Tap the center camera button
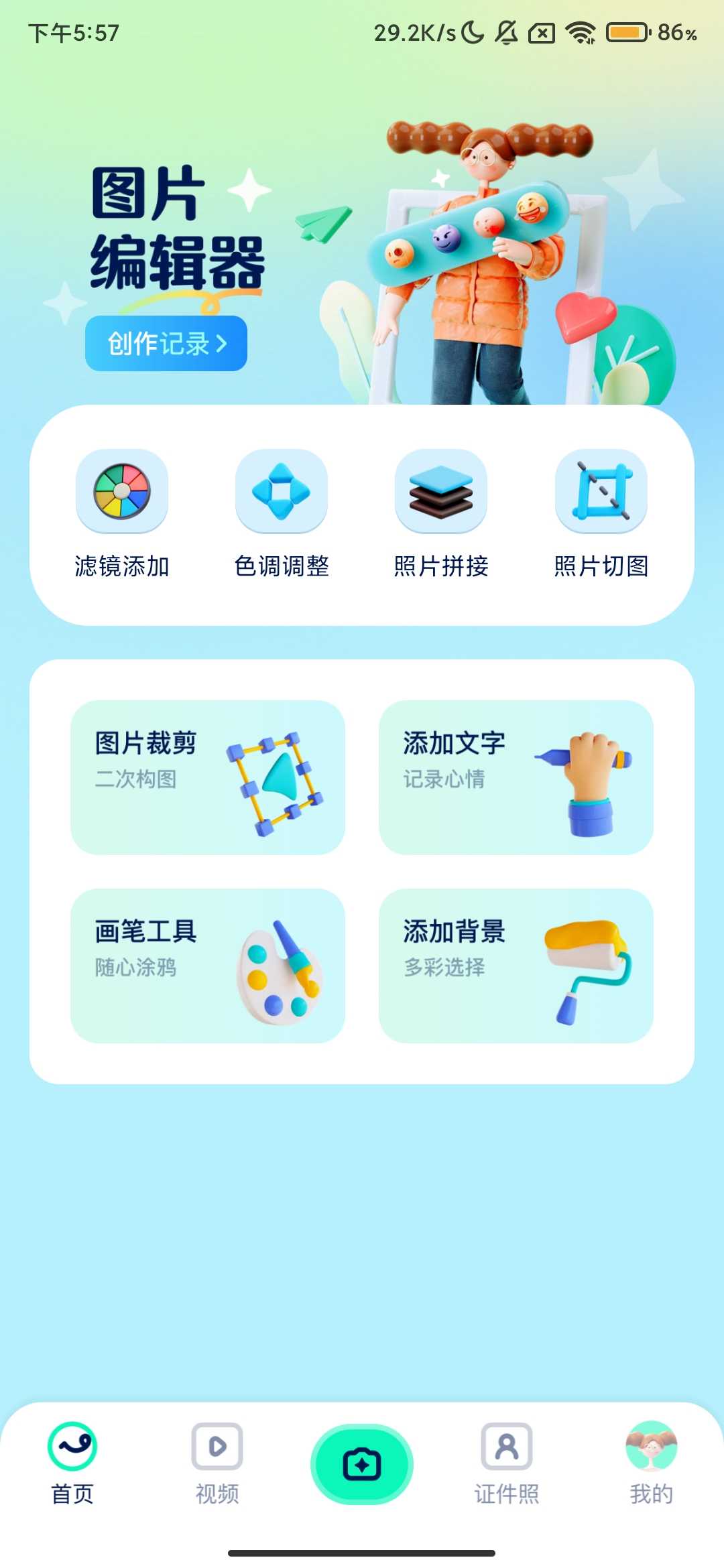This screenshot has width=724, height=1568. [362, 1464]
